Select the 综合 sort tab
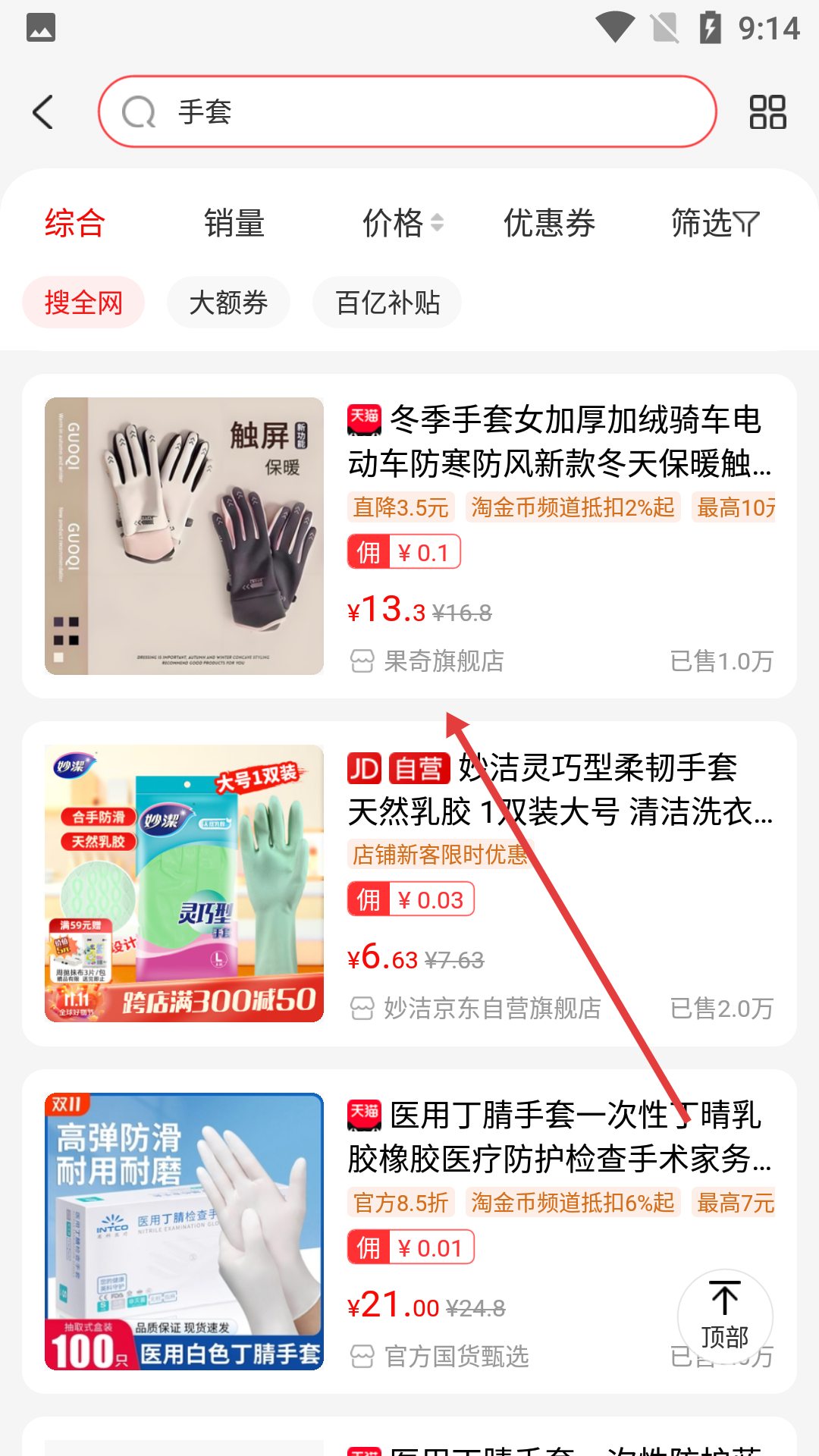 [x=74, y=223]
